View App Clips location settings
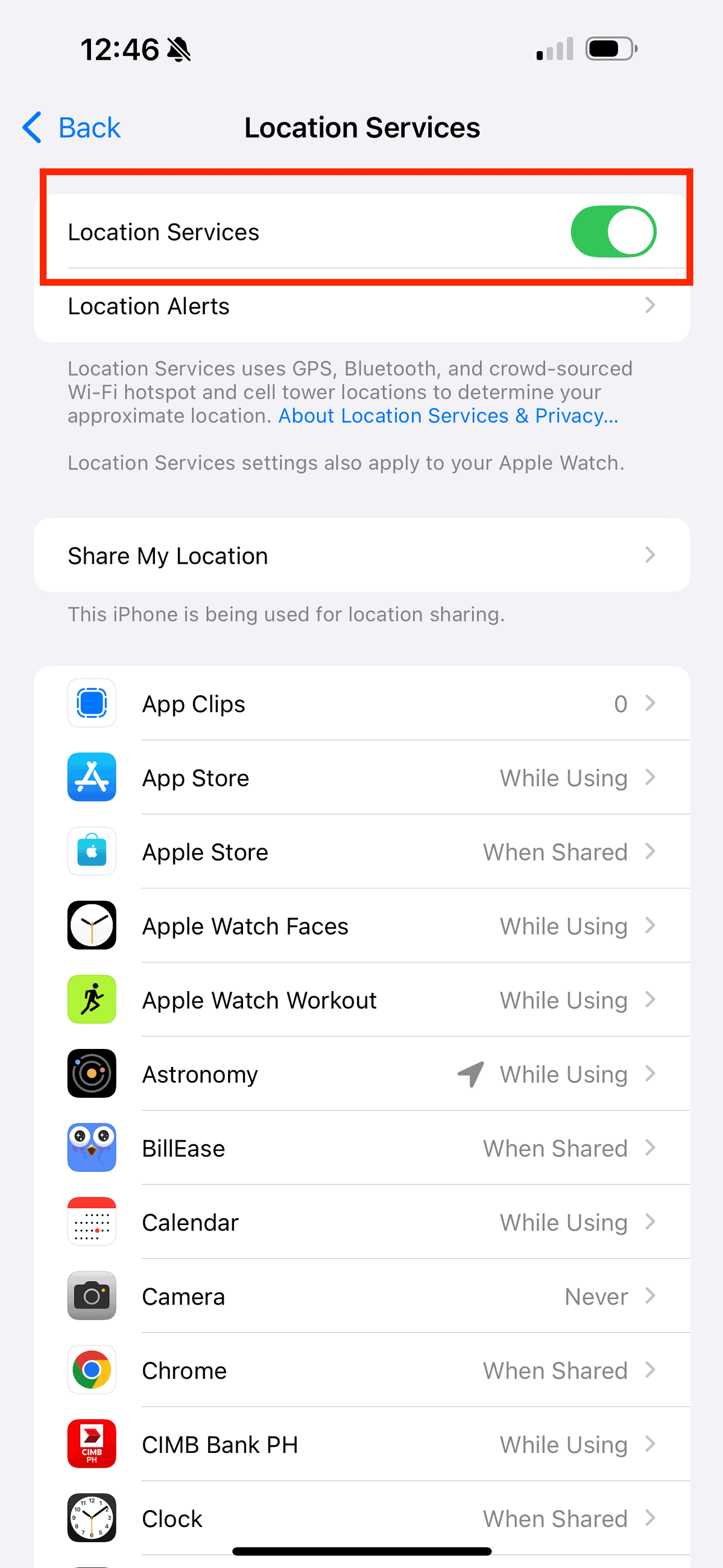The width and height of the screenshot is (723, 1568). pos(361,704)
